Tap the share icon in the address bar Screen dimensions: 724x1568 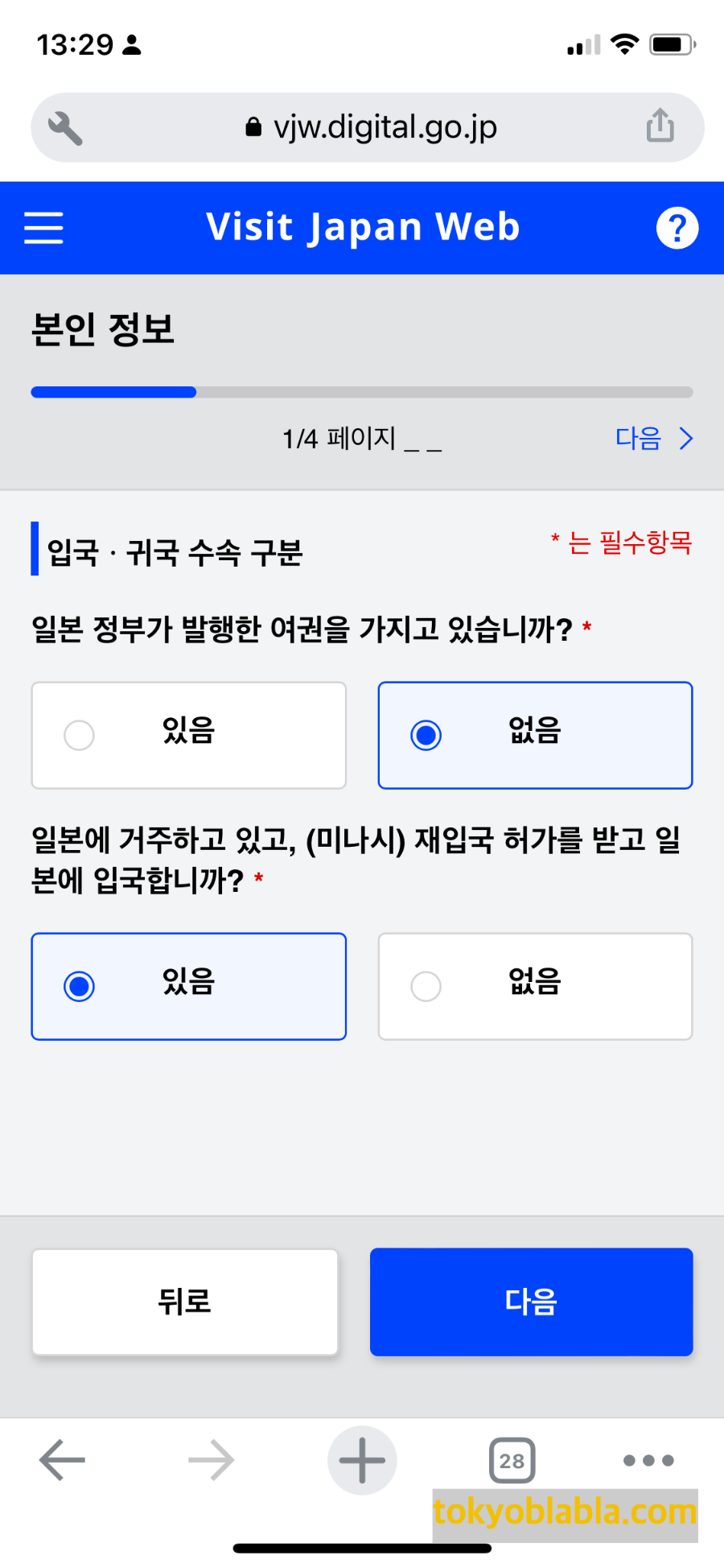[x=660, y=126]
